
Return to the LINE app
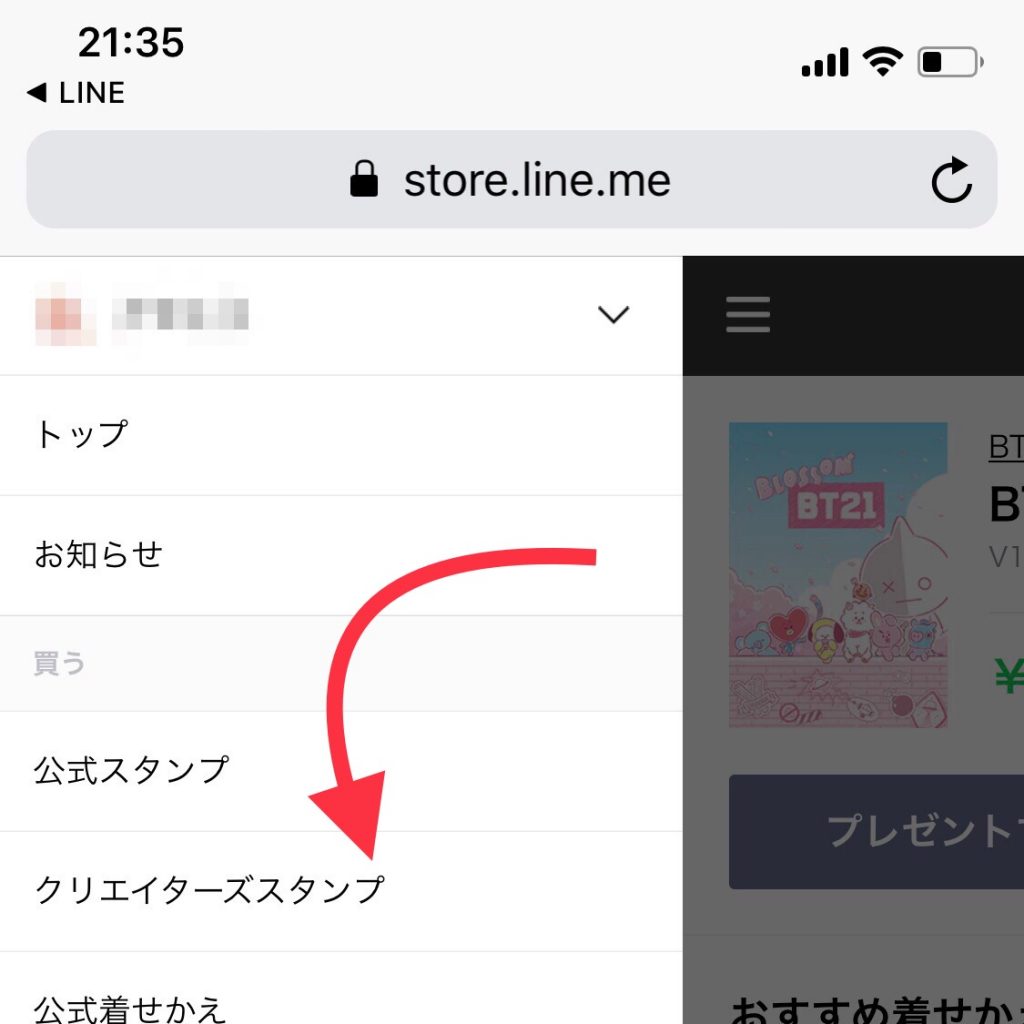(76, 93)
